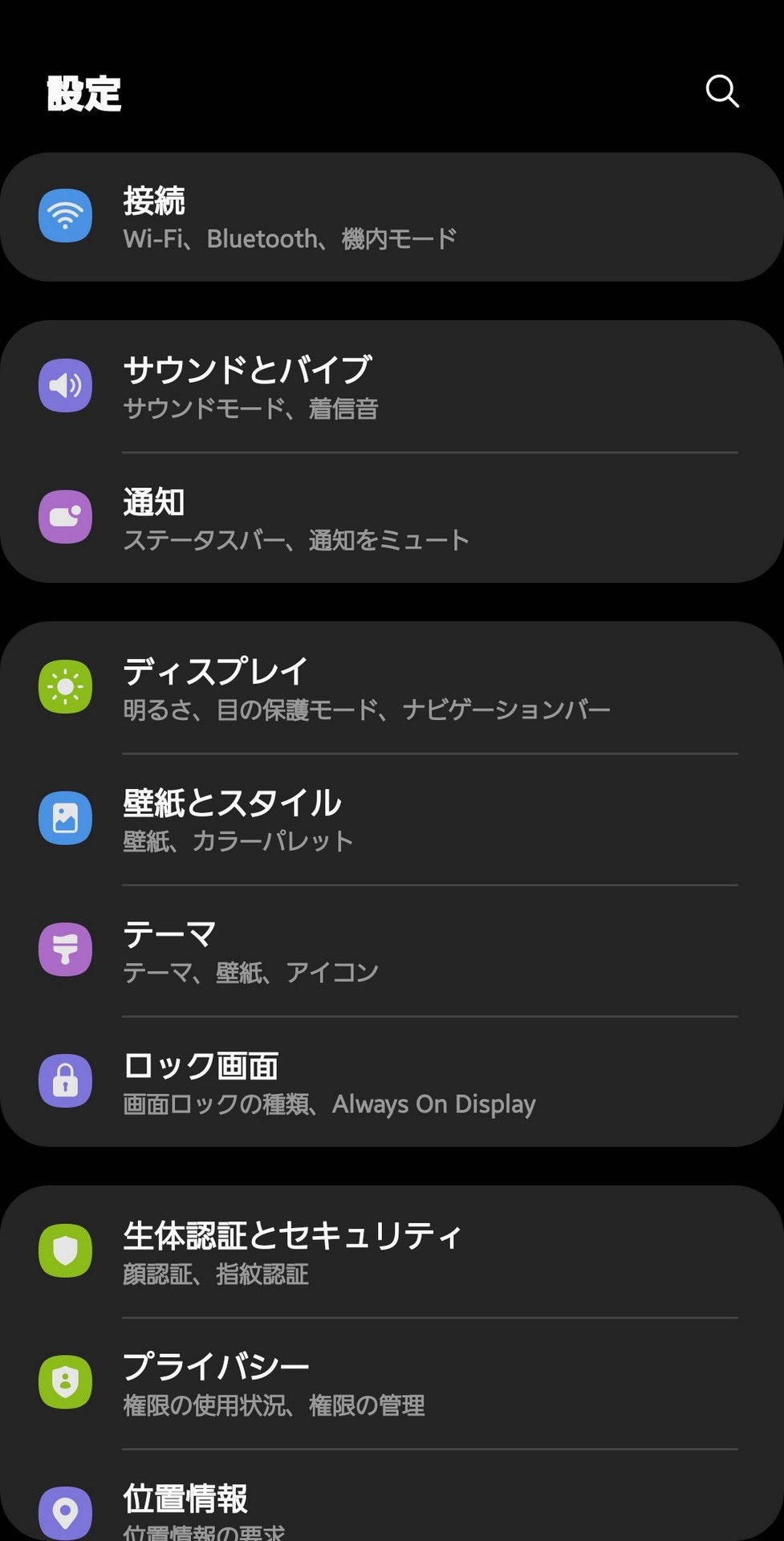Open the settings search

[x=723, y=91]
